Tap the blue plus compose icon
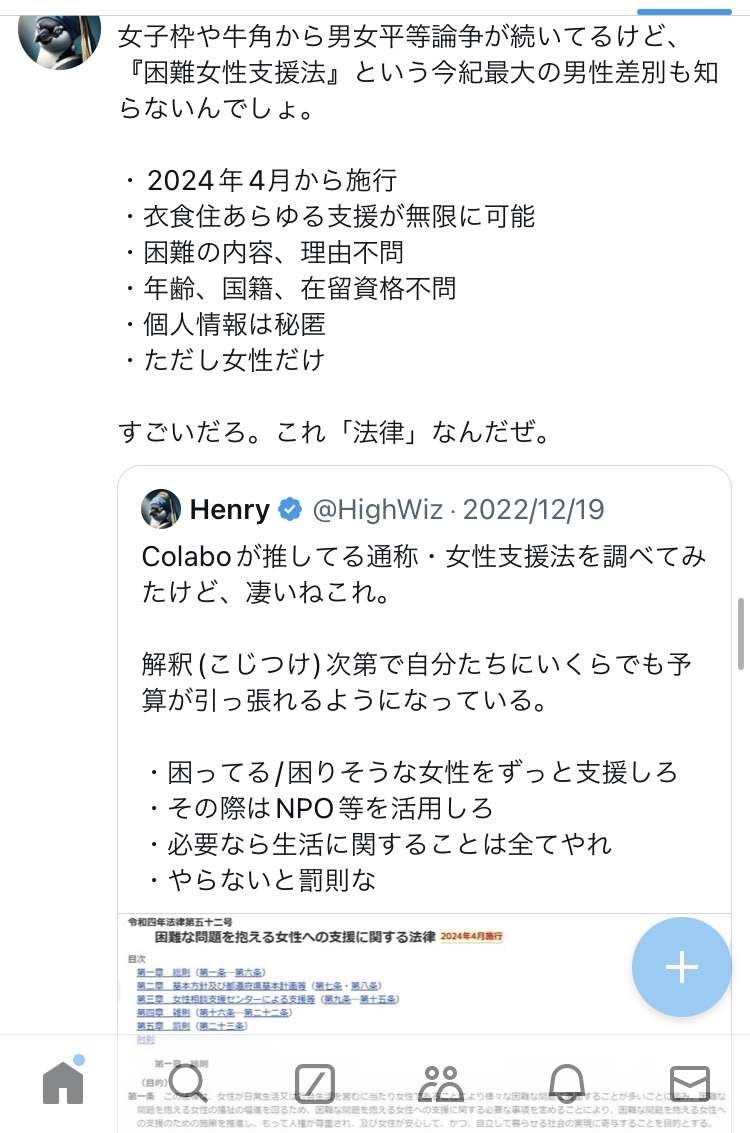The width and height of the screenshot is (750, 1133). pyautogui.click(x=681, y=967)
